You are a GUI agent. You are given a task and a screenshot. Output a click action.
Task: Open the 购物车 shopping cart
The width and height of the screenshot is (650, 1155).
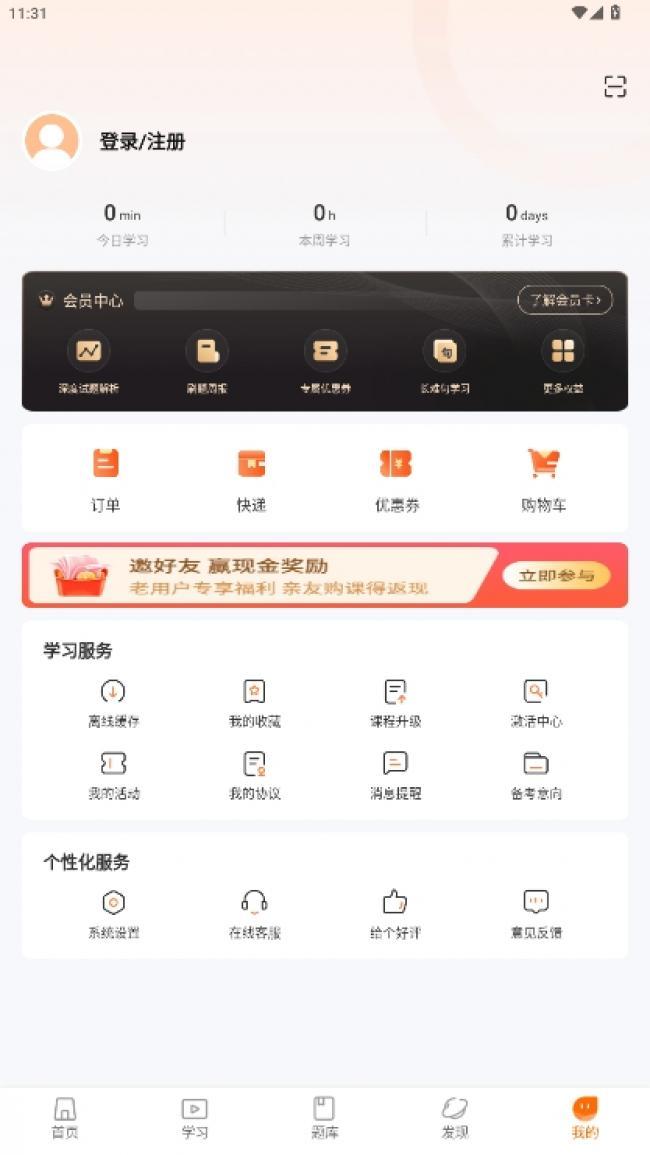[x=543, y=480]
